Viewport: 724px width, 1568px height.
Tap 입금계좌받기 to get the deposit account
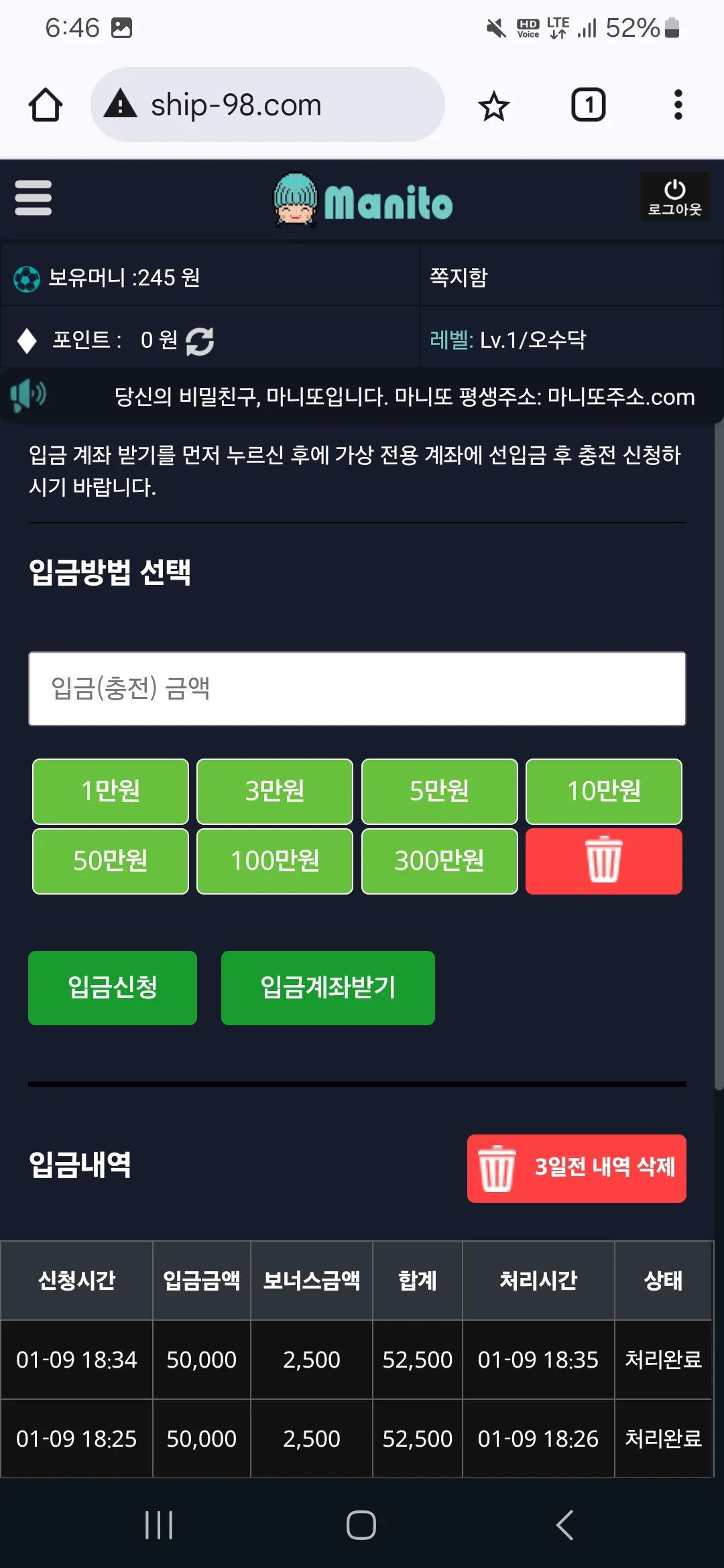click(328, 988)
